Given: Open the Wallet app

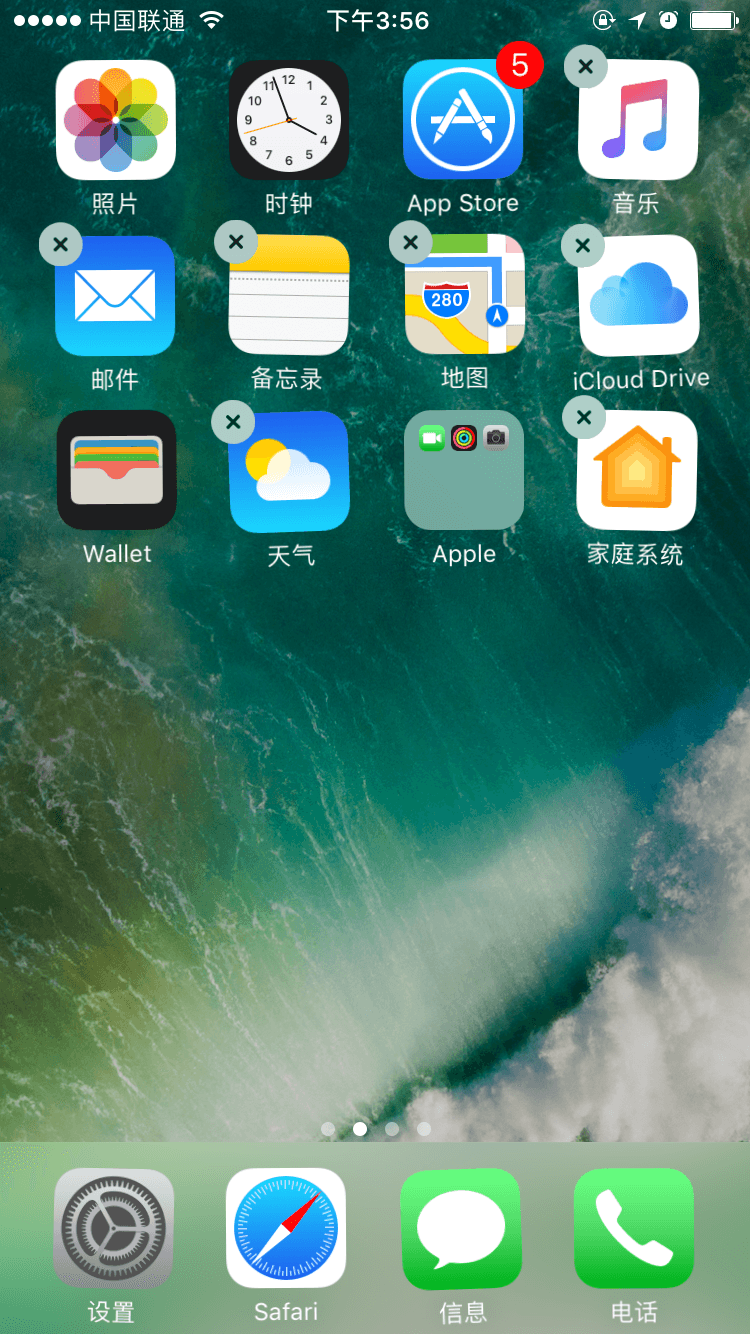Looking at the screenshot, I should click(x=116, y=470).
